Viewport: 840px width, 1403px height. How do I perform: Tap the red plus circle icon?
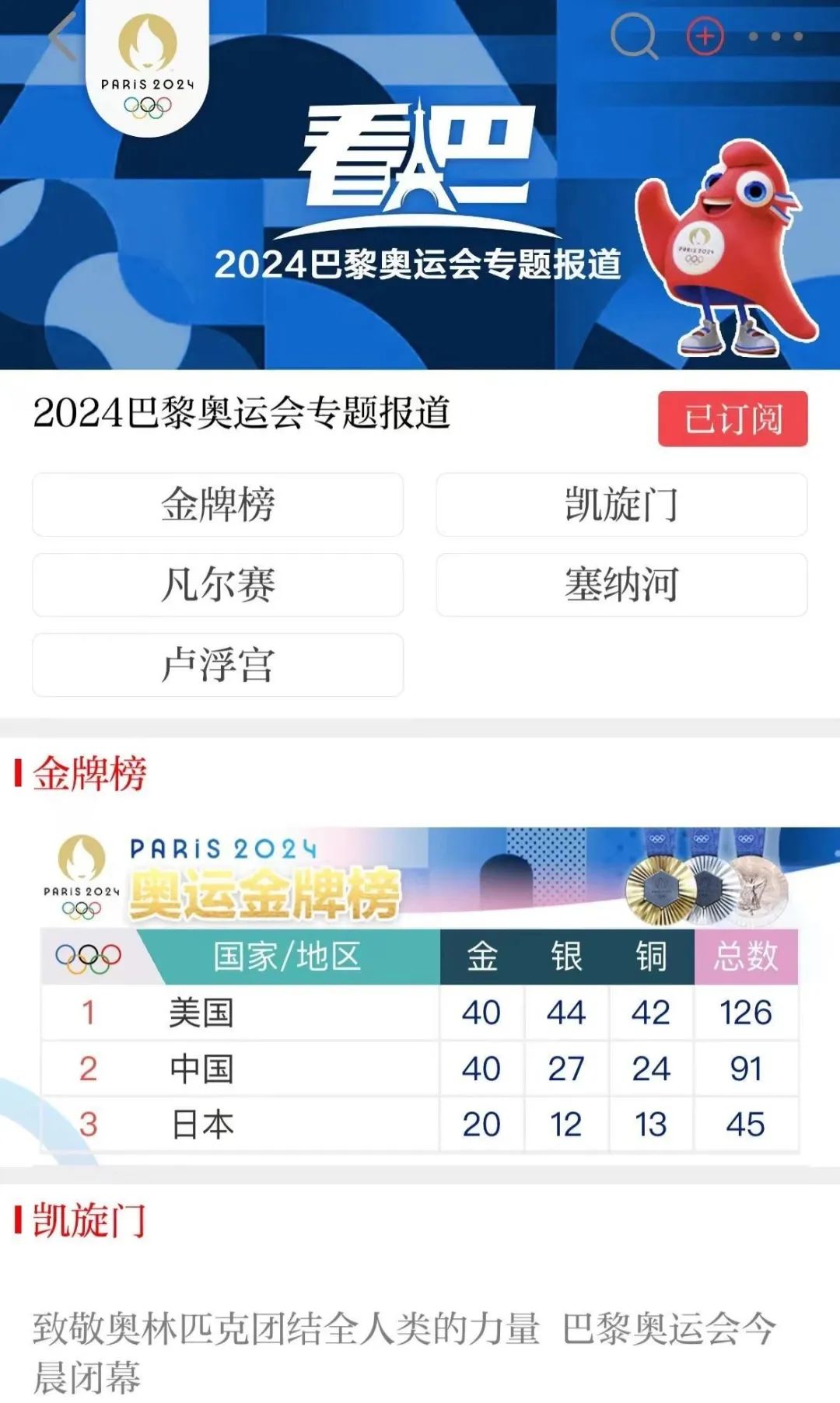click(x=705, y=36)
